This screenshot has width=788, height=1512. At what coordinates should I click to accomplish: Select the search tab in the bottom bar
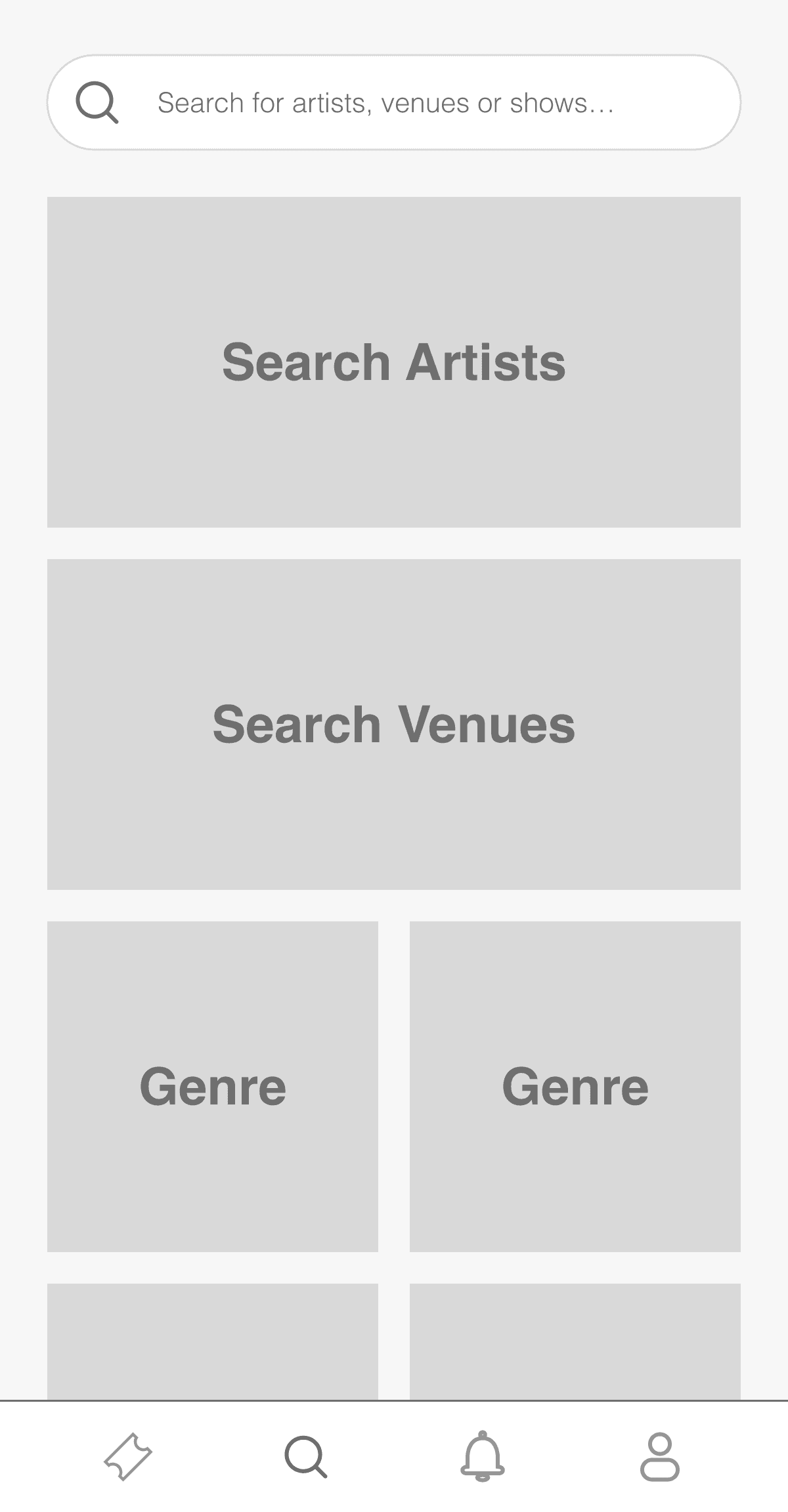tap(305, 1456)
